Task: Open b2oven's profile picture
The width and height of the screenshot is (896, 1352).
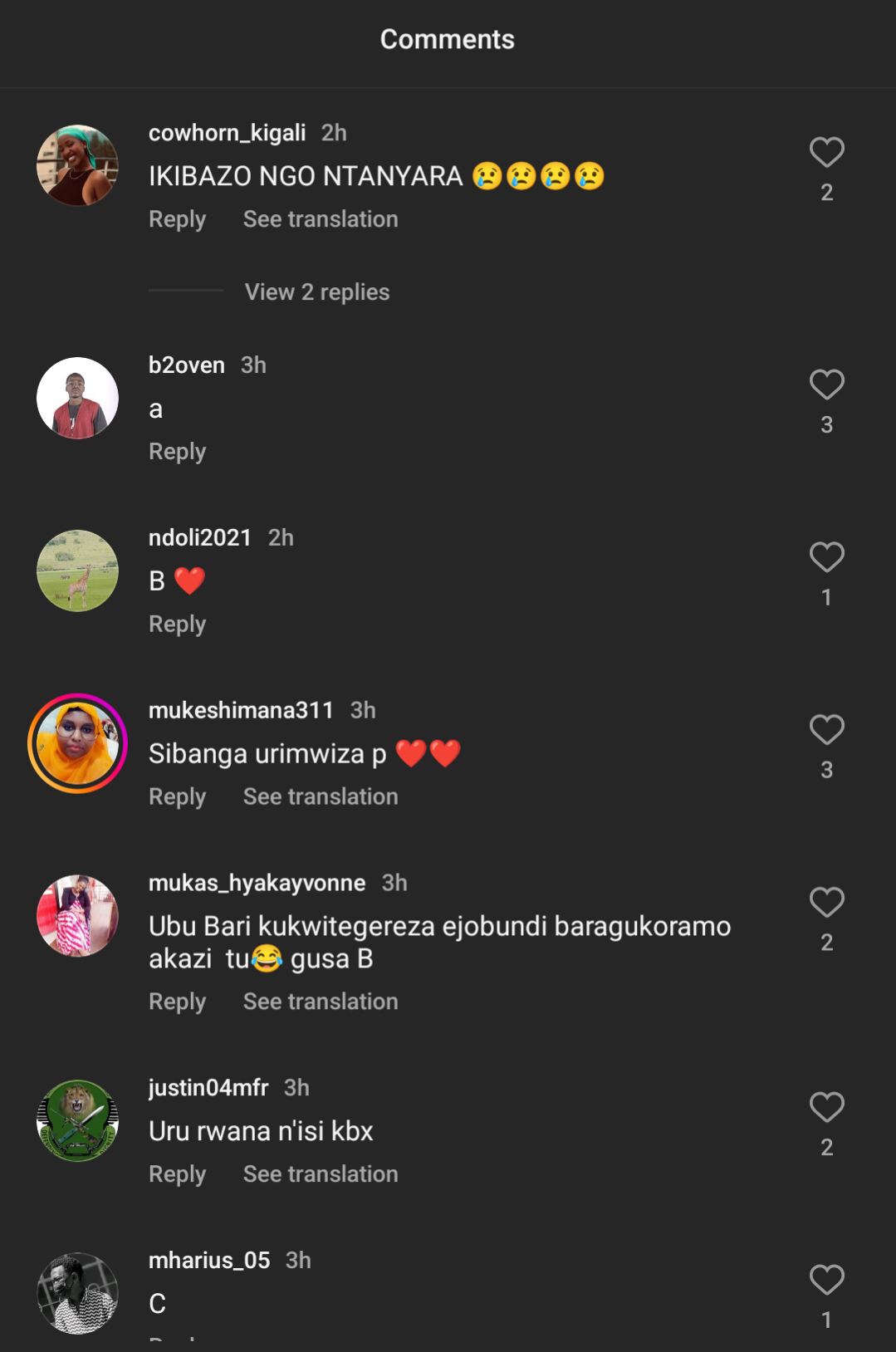Action: pyautogui.click(x=77, y=399)
